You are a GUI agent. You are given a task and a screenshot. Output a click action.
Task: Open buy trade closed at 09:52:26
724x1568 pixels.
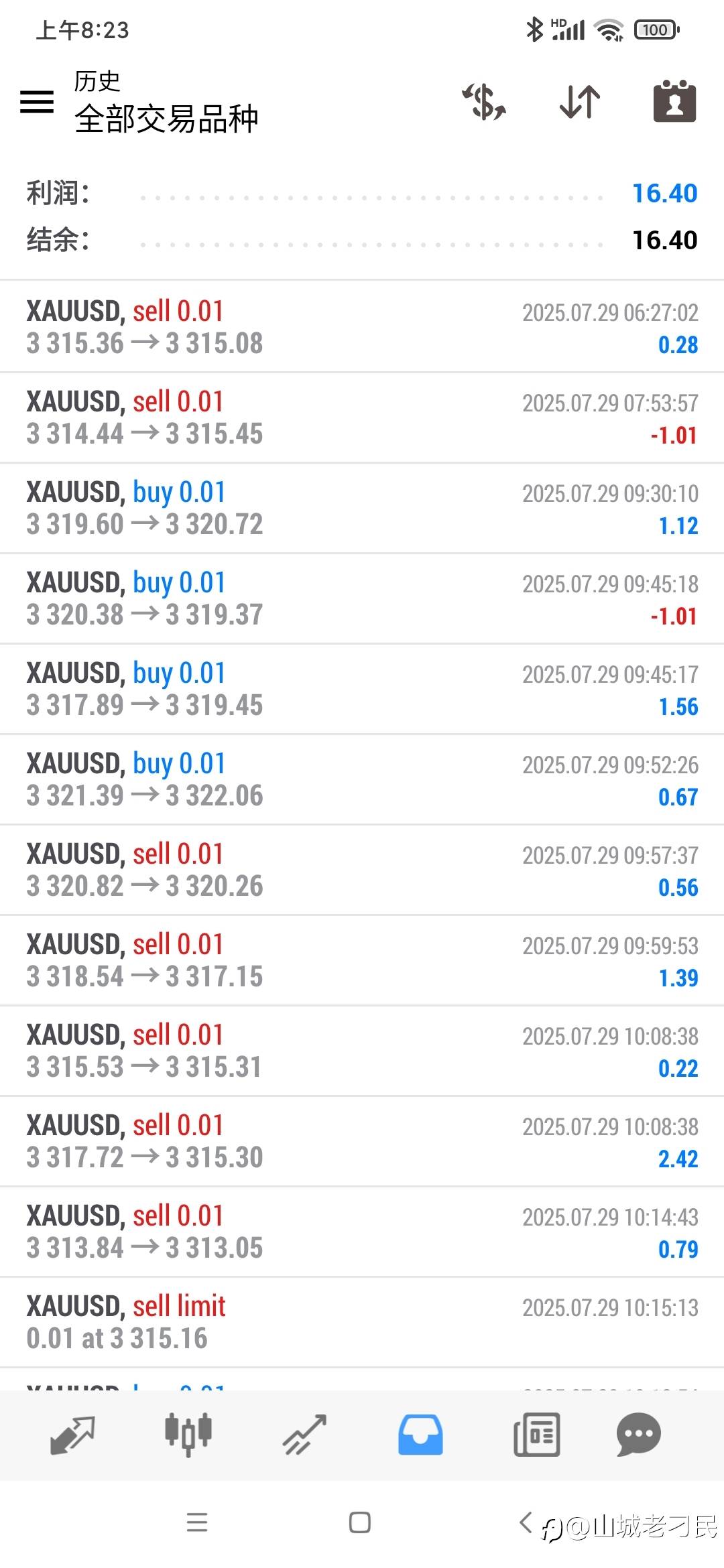point(362,779)
